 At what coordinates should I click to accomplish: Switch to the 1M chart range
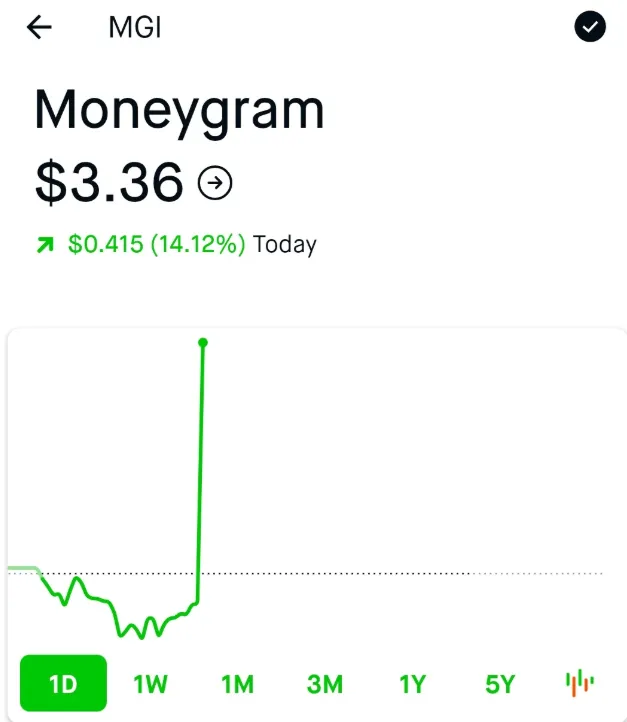(237, 684)
